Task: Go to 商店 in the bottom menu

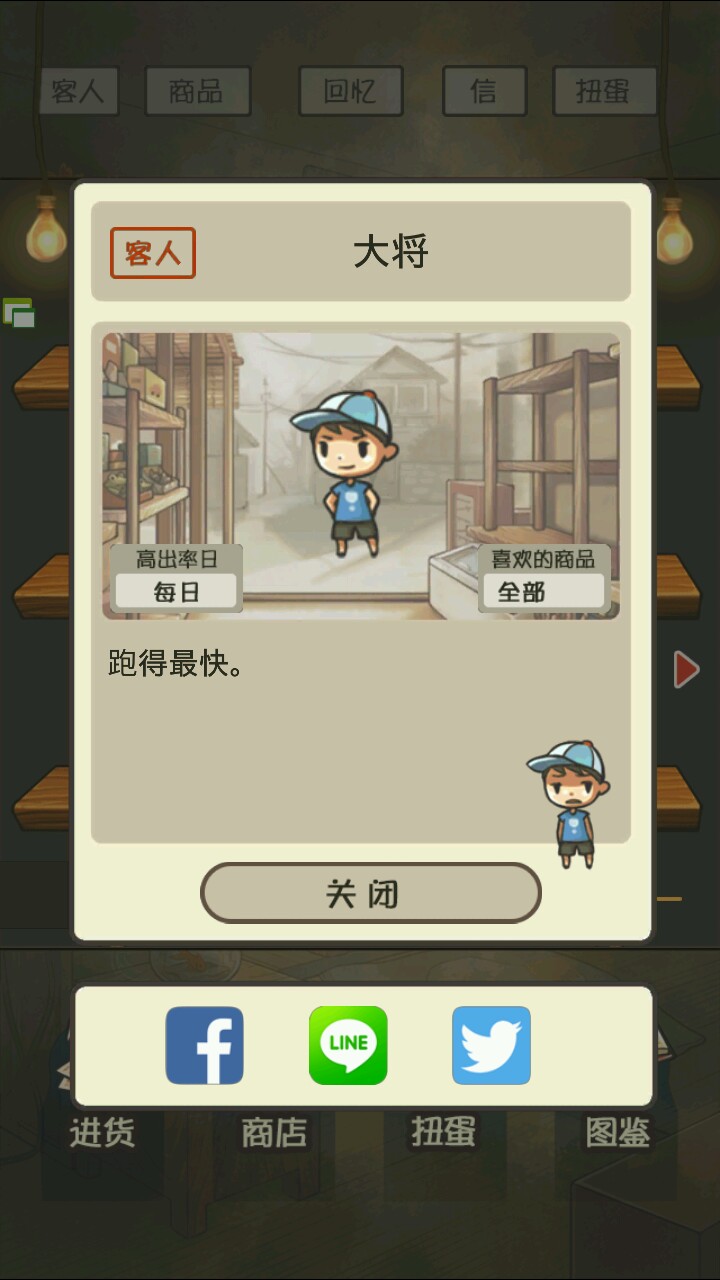Action: [x=274, y=1133]
